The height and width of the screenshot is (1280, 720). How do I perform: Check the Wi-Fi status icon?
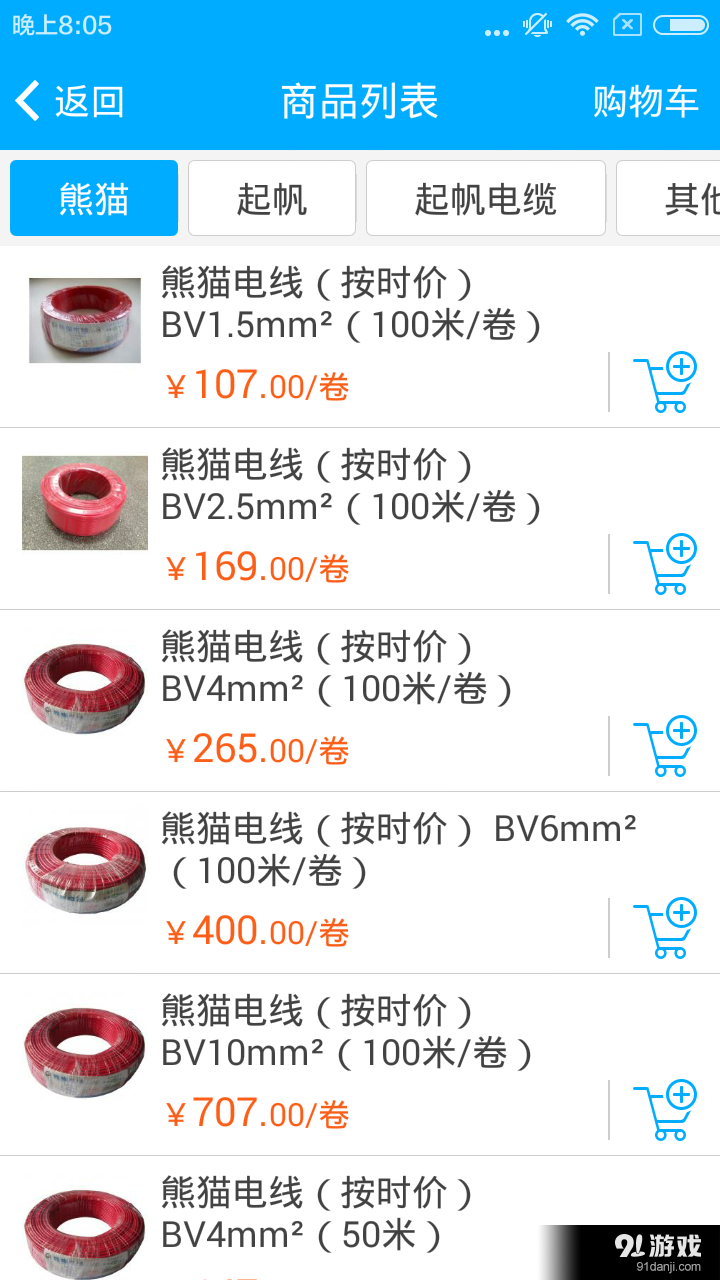581,25
